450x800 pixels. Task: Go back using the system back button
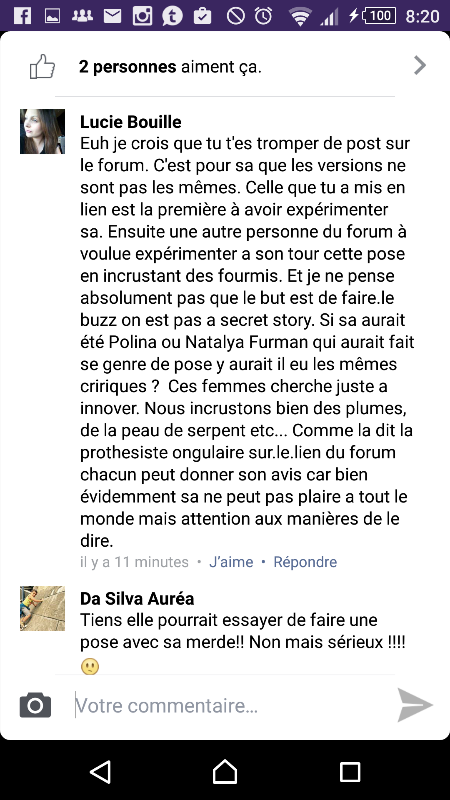(x=101, y=771)
